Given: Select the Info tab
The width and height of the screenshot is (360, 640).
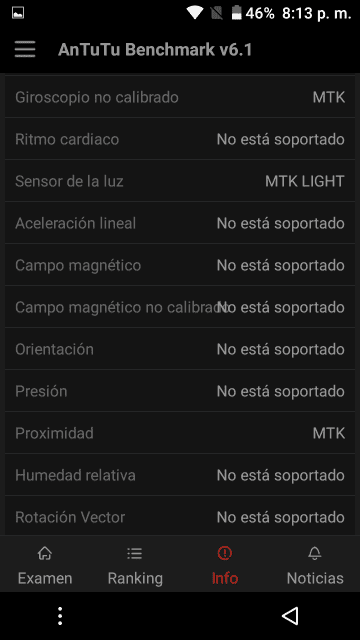Looking at the screenshot, I should [x=225, y=566].
